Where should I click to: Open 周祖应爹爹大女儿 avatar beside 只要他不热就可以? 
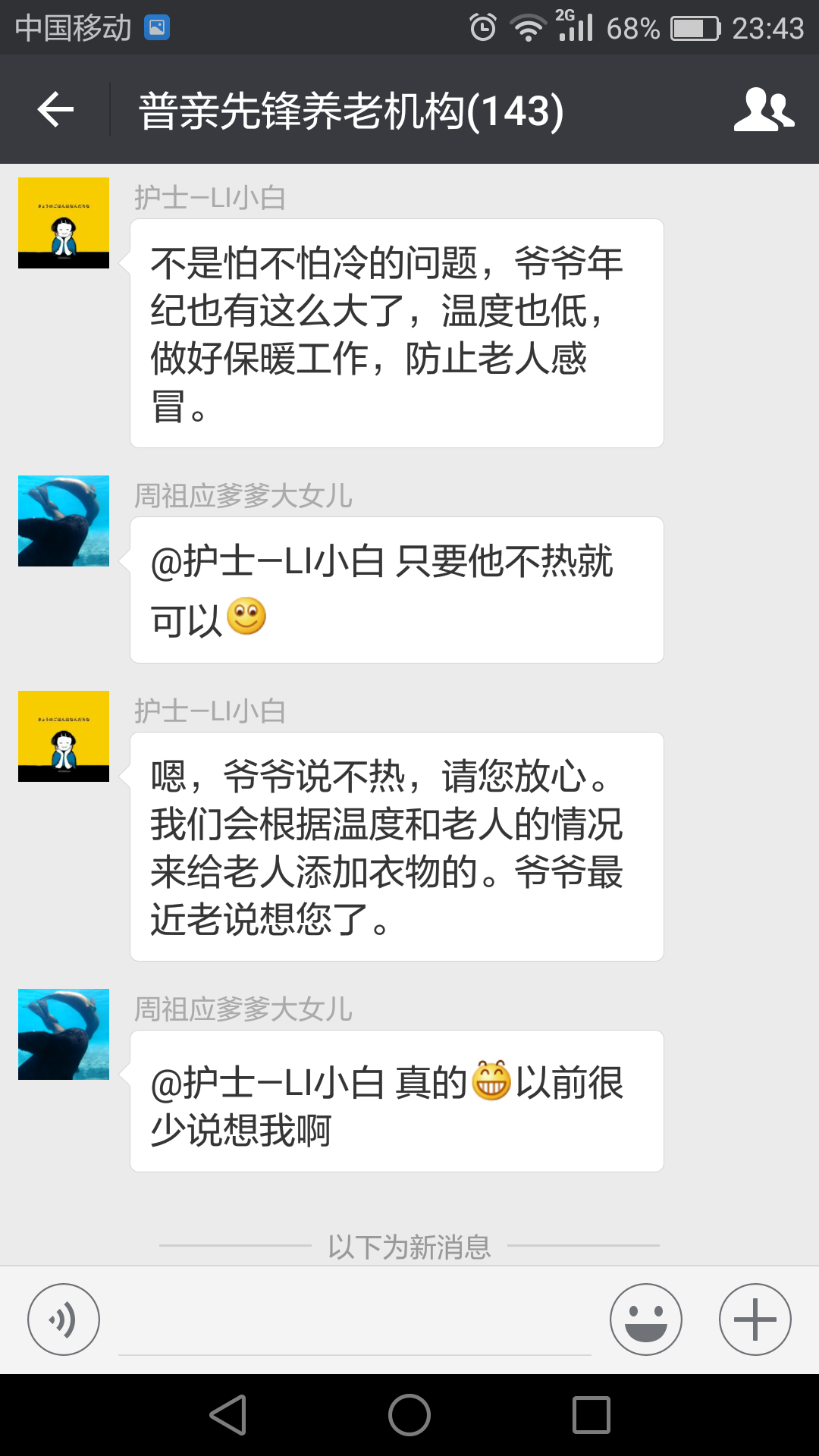click(x=64, y=521)
